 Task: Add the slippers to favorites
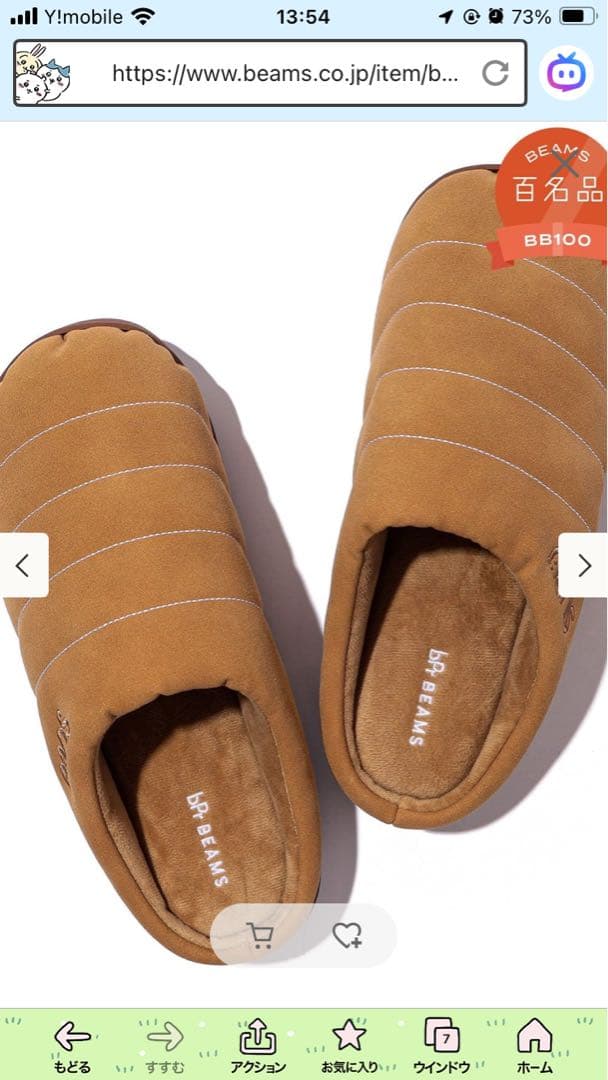point(347,936)
